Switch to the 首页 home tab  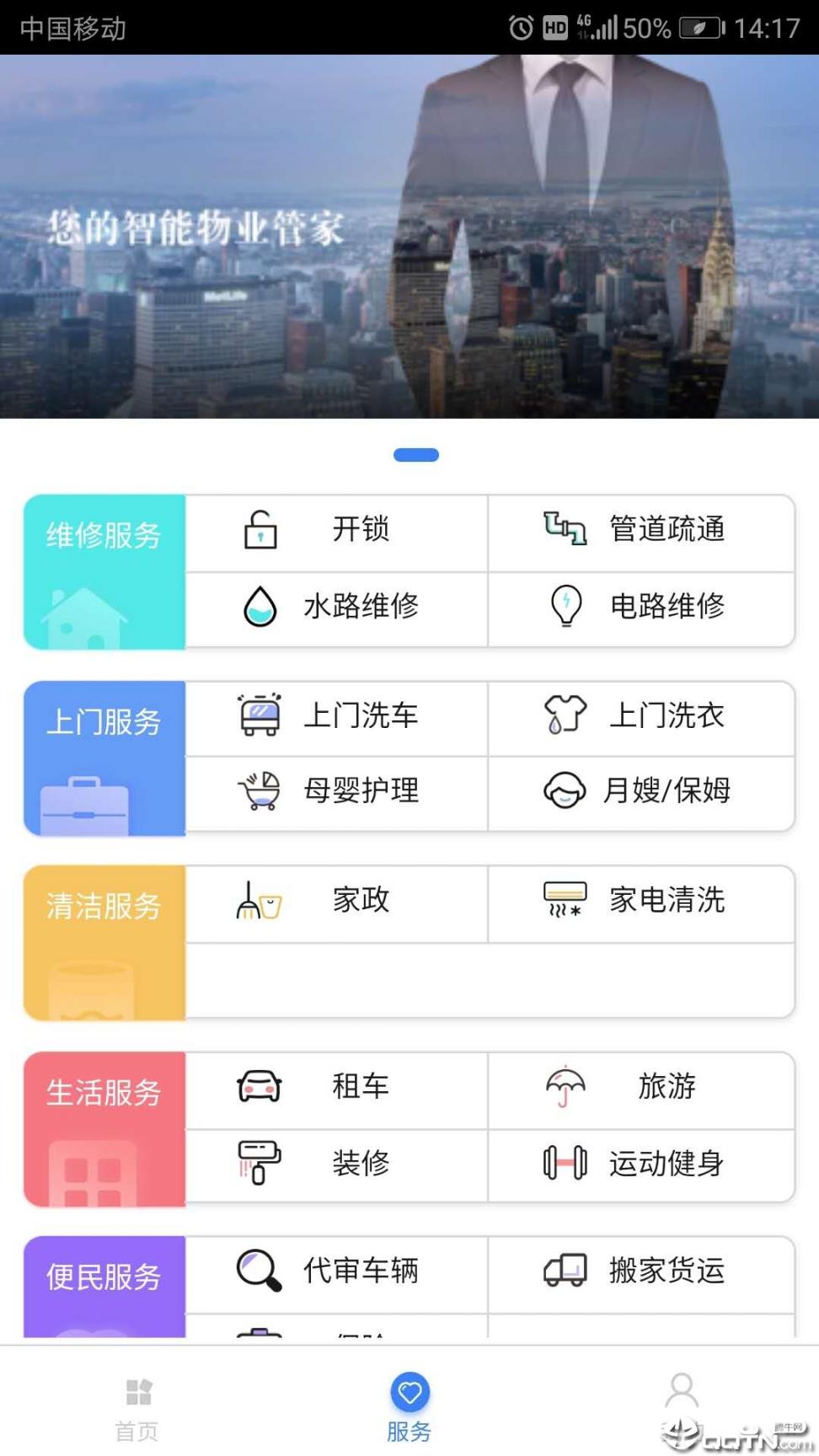coord(137,1408)
